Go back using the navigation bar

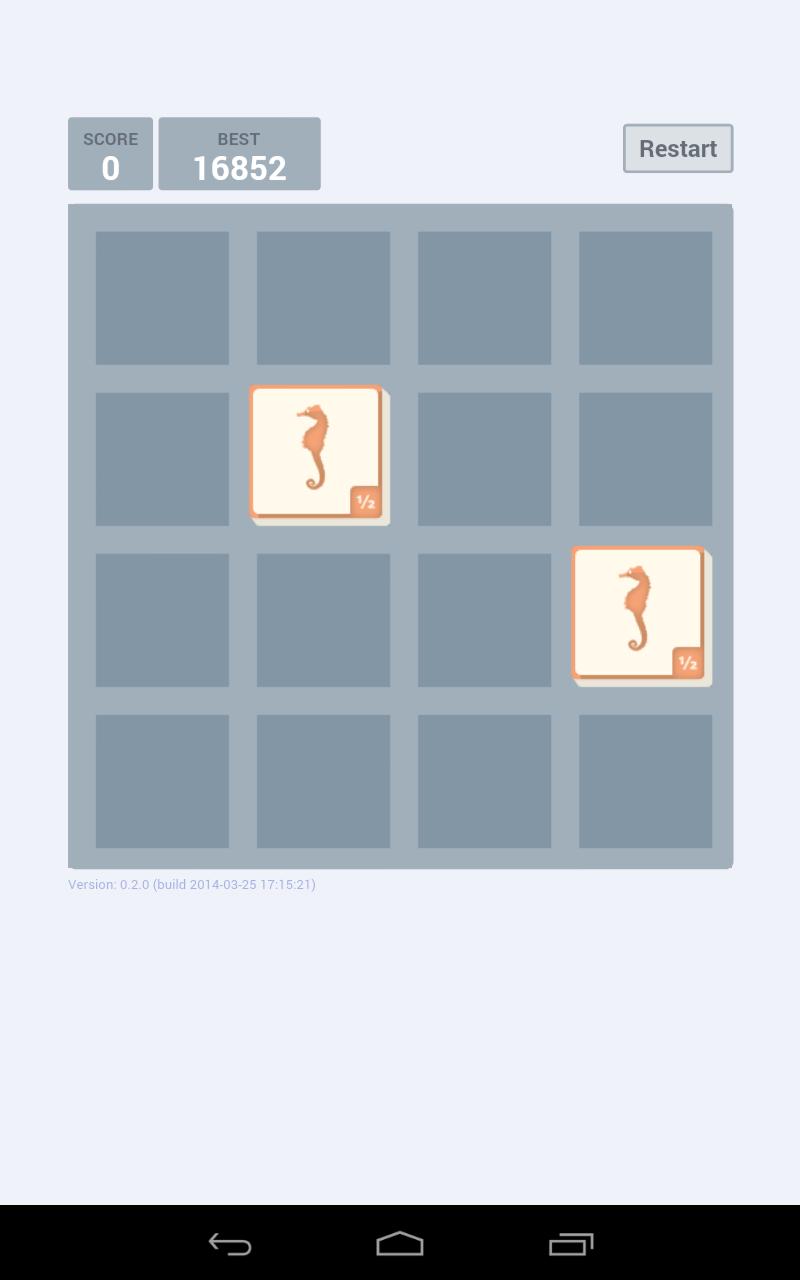click(x=230, y=1243)
